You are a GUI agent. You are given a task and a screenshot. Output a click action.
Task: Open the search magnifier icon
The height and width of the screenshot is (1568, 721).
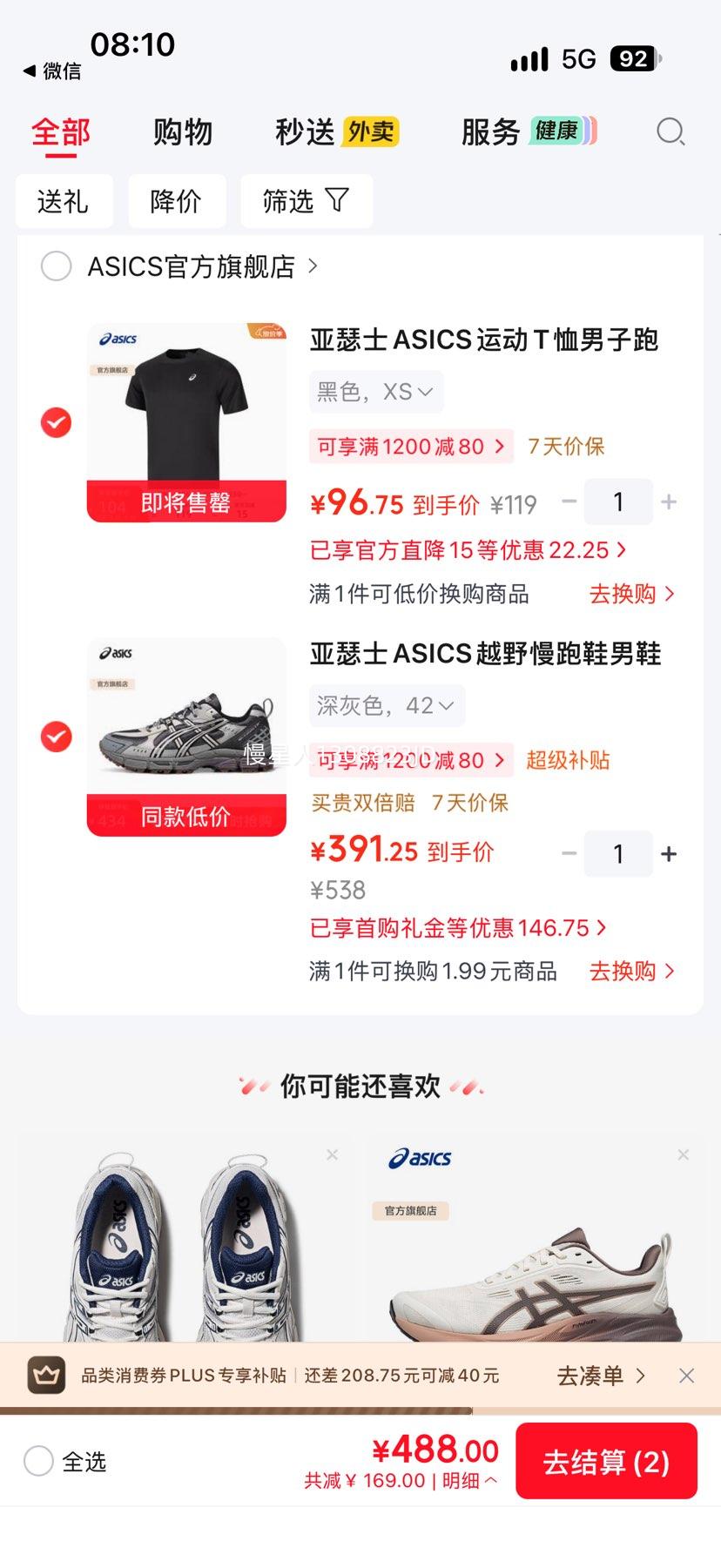[x=670, y=132]
